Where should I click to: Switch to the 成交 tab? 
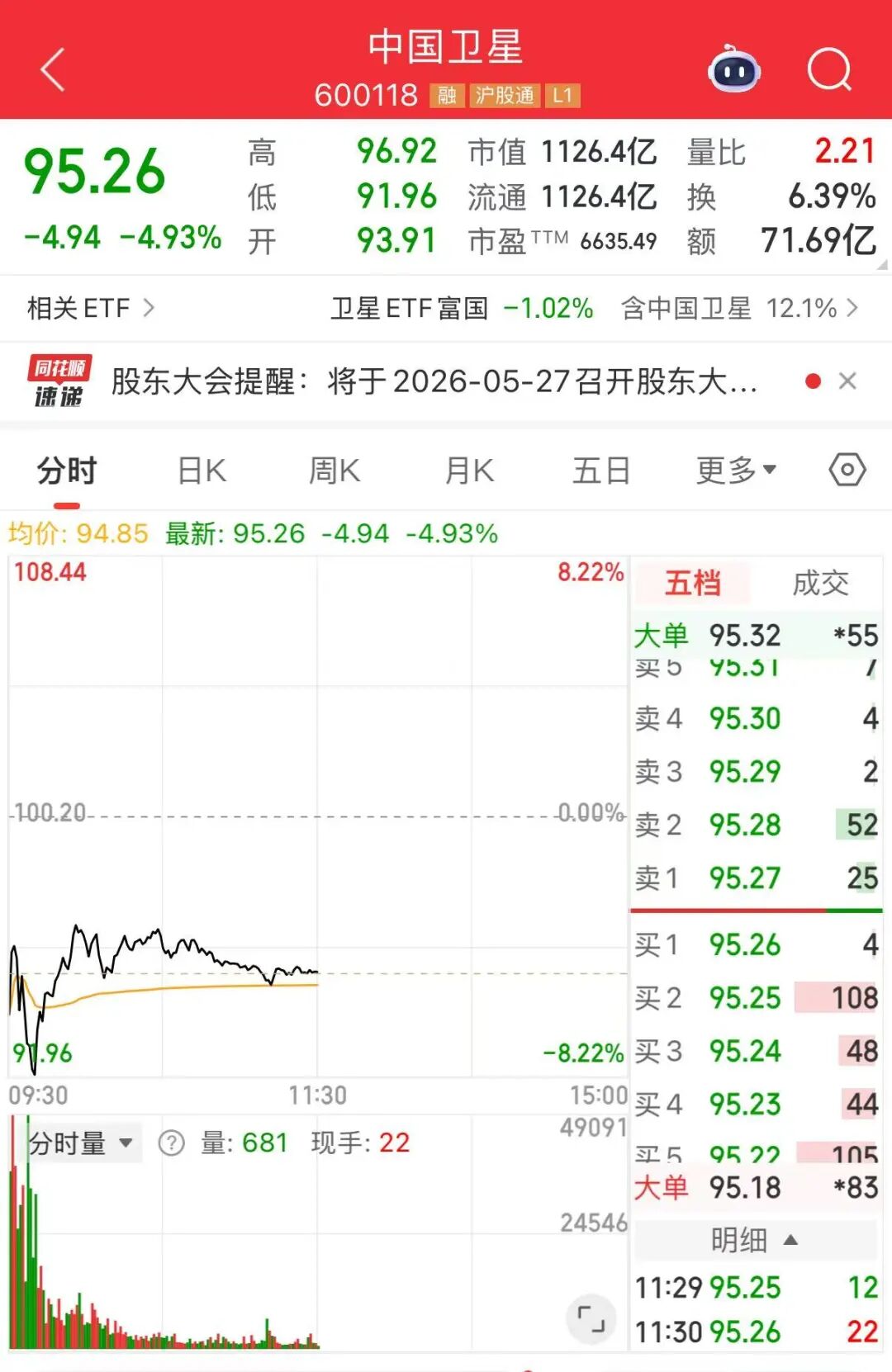pos(820,584)
